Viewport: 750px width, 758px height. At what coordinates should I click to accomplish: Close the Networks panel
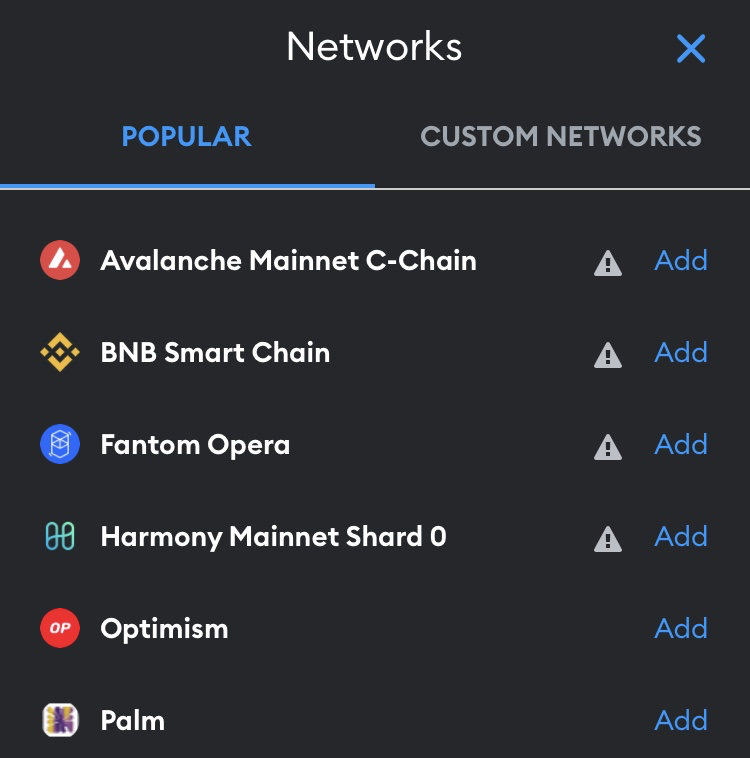click(x=691, y=48)
